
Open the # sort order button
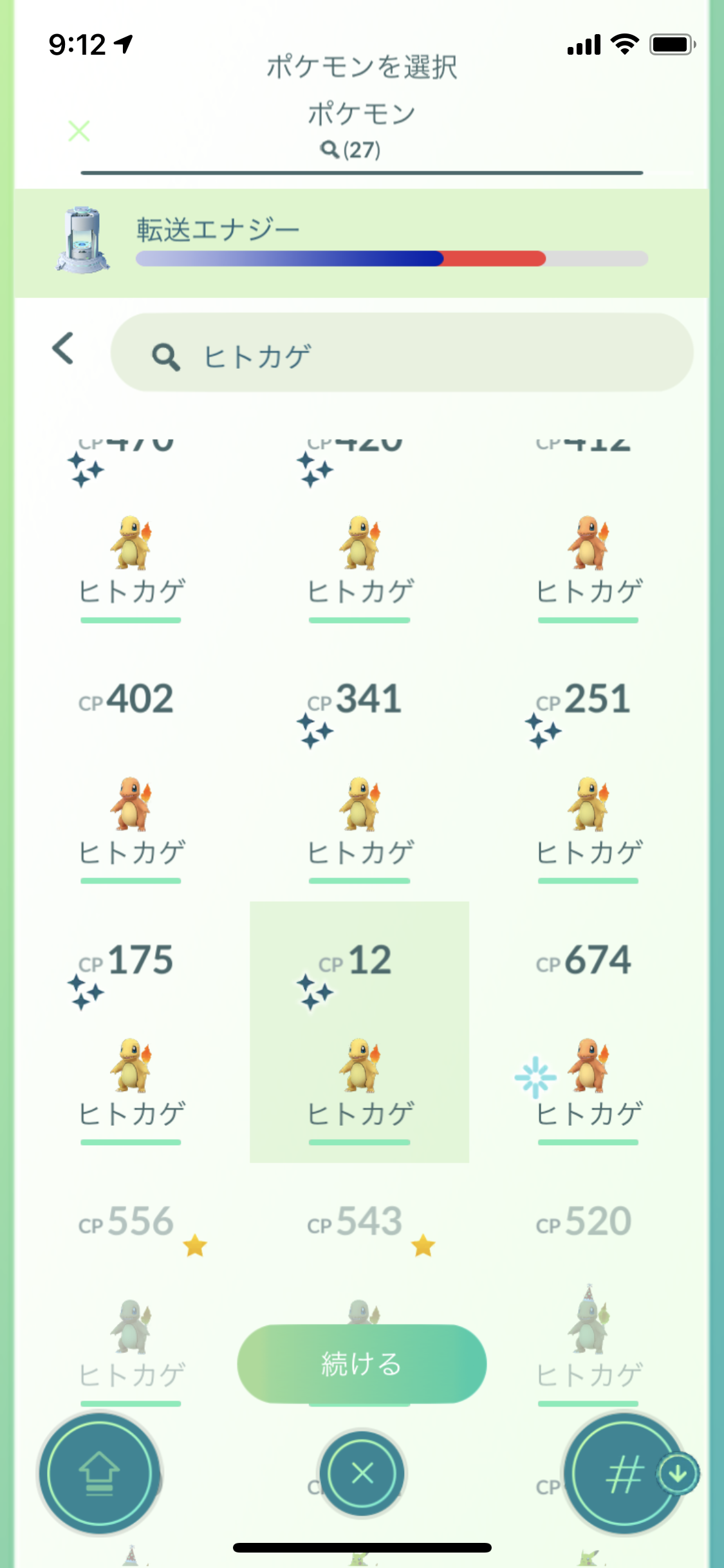tap(623, 1474)
